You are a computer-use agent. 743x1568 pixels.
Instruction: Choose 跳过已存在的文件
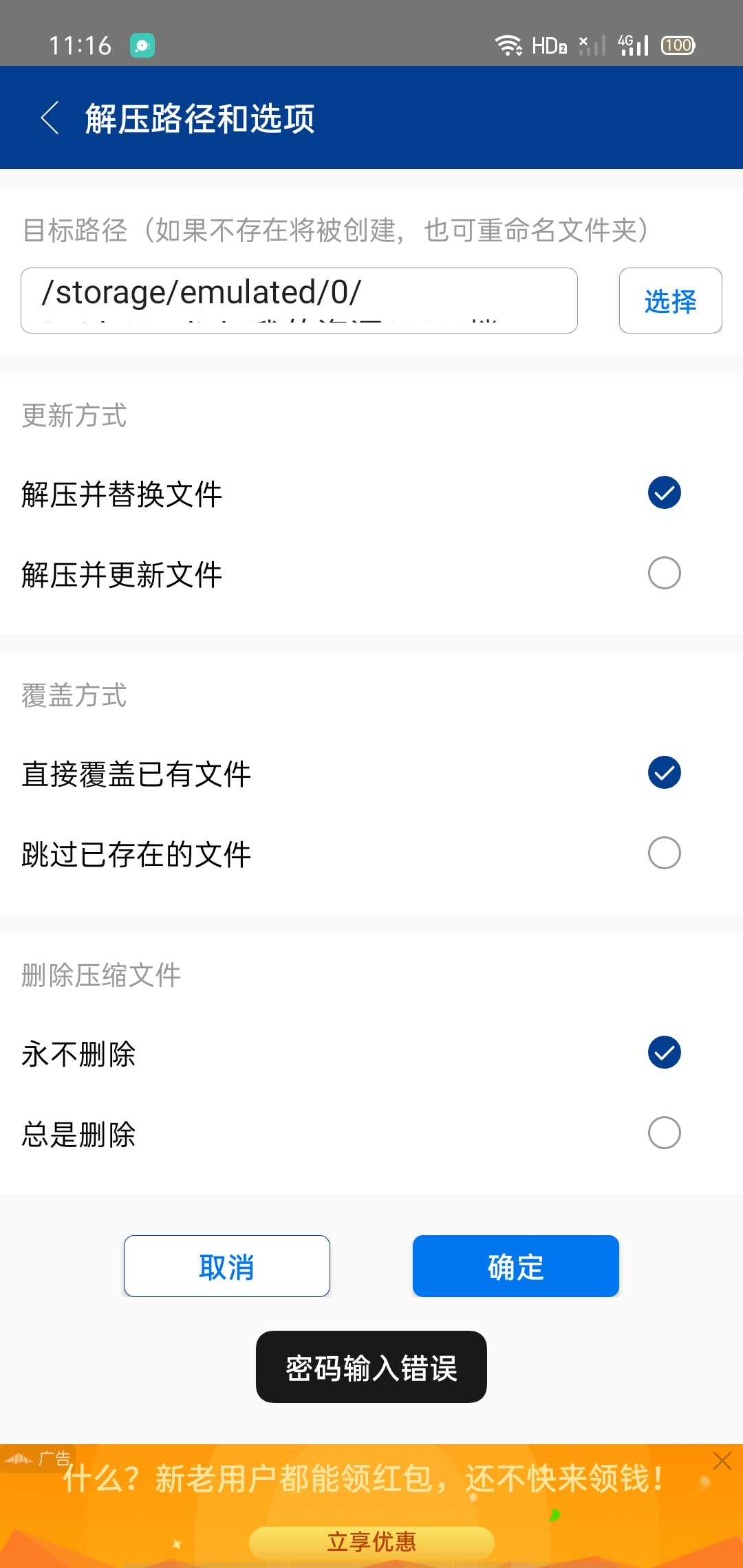664,853
